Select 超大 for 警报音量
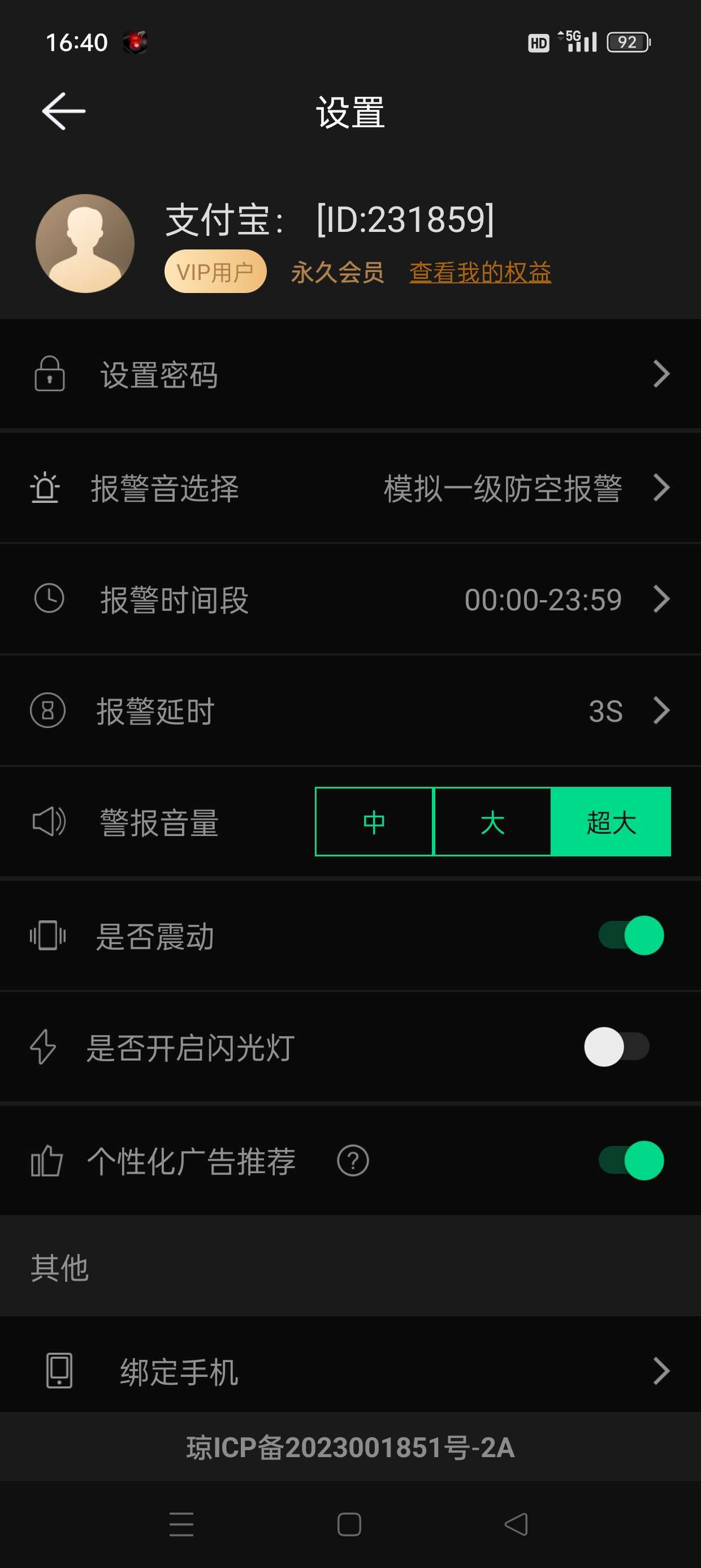Image resolution: width=701 pixels, height=1568 pixels. pyautogui.click(x=611, y=822)
